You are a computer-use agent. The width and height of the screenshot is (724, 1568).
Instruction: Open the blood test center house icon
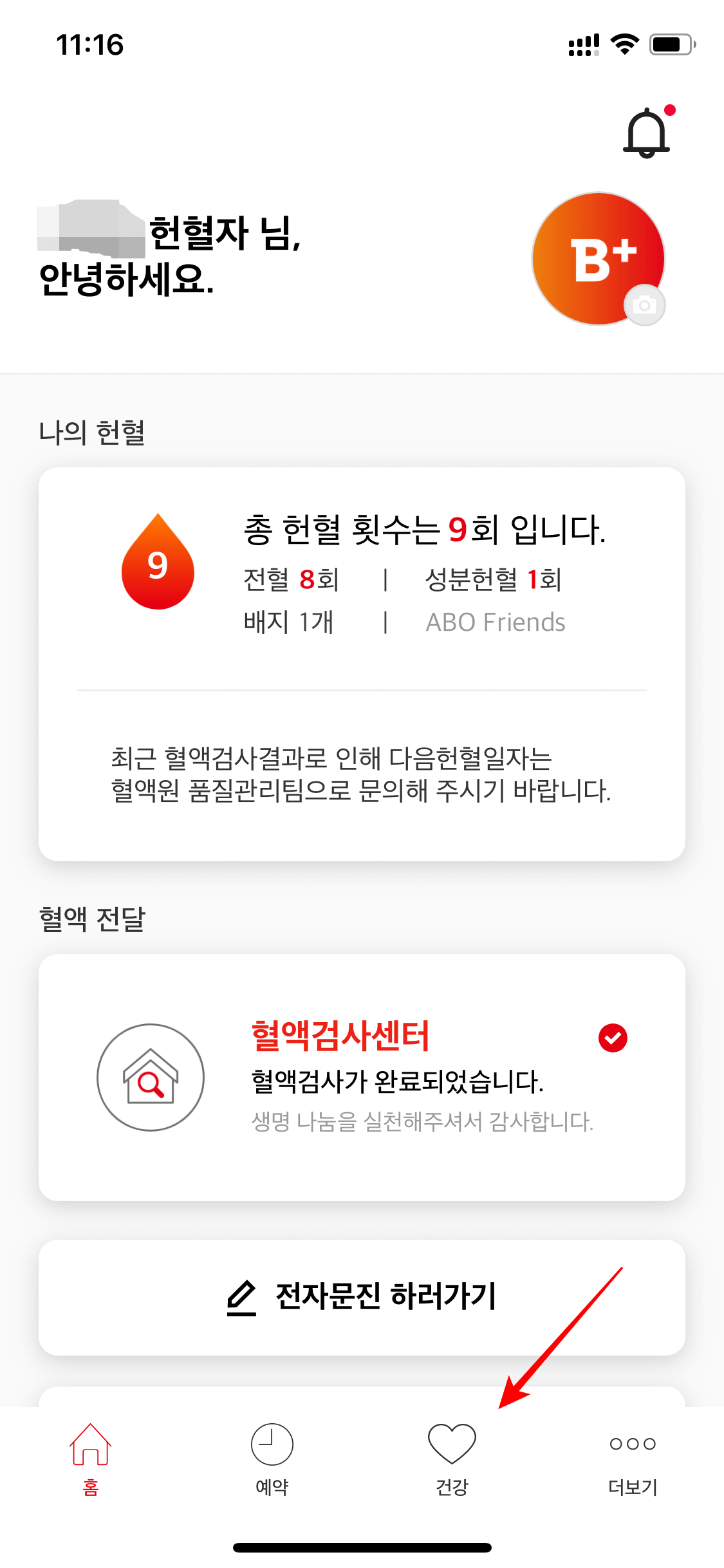pyautogui.click(x=149, y=1077)
